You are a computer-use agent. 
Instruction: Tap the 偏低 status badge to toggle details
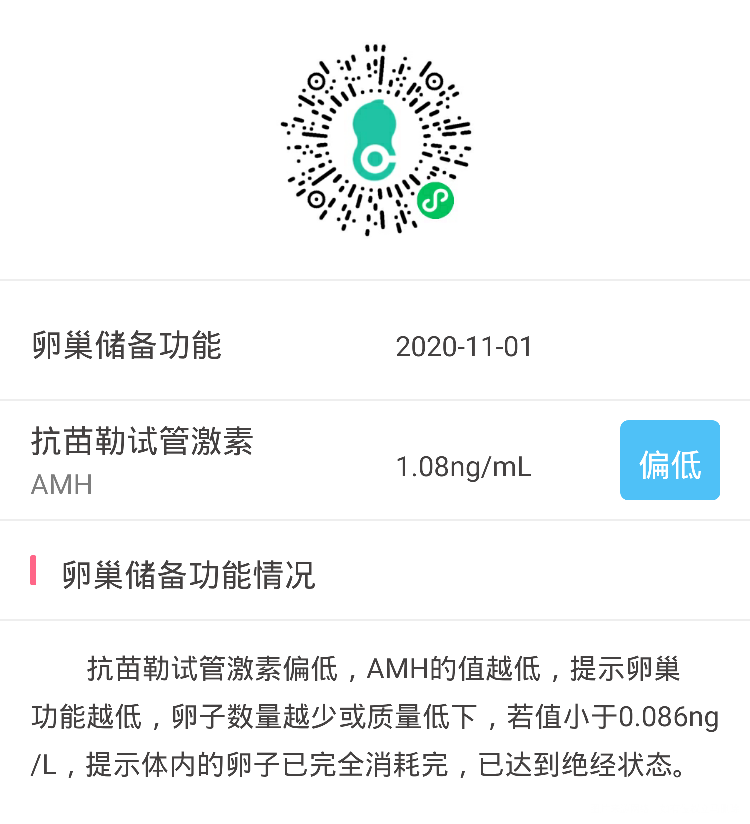point(669,460)
